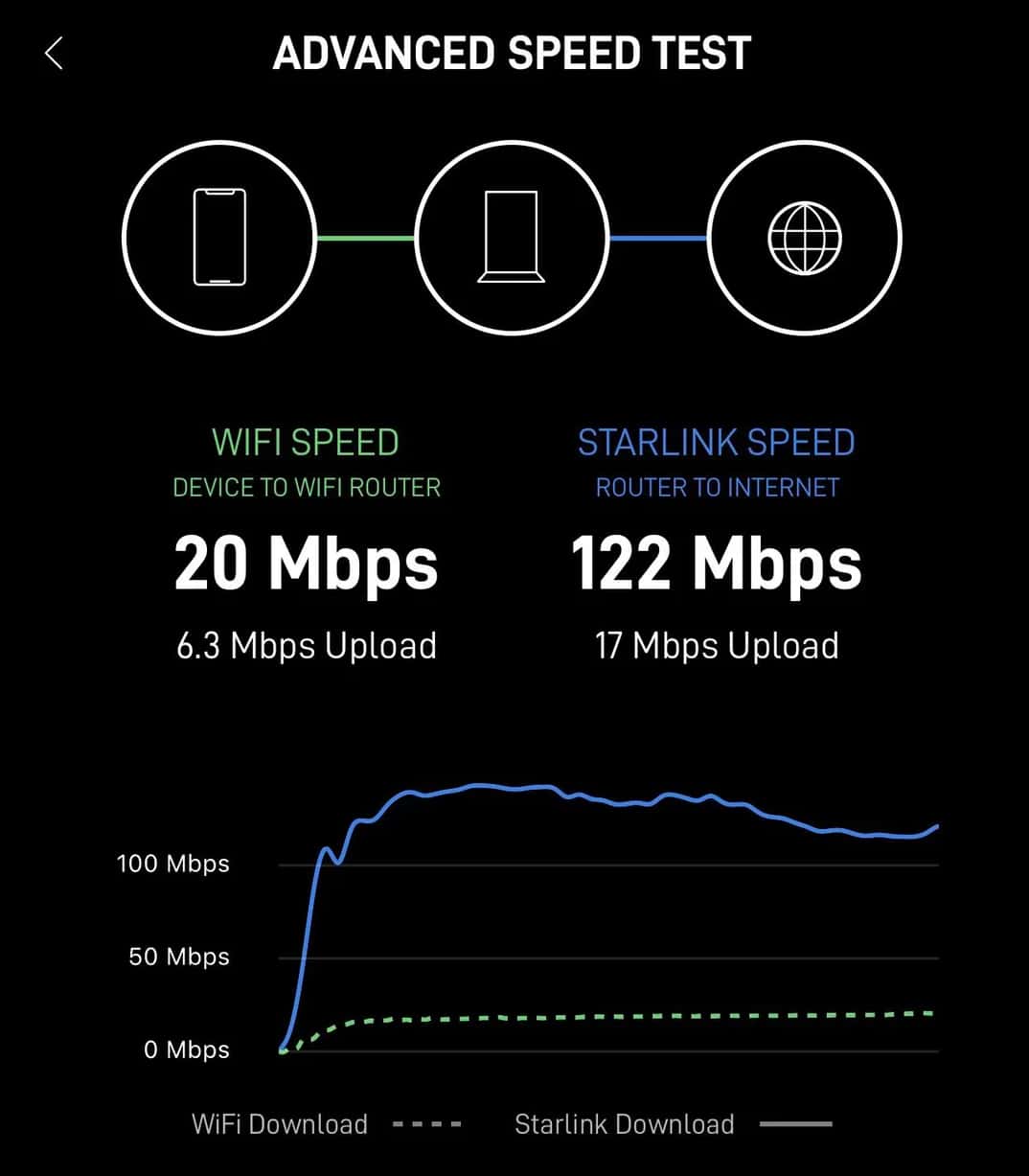Tap the ADVANCED SPEED TEST title
Screen dimensions: 1029x1176
512,54
